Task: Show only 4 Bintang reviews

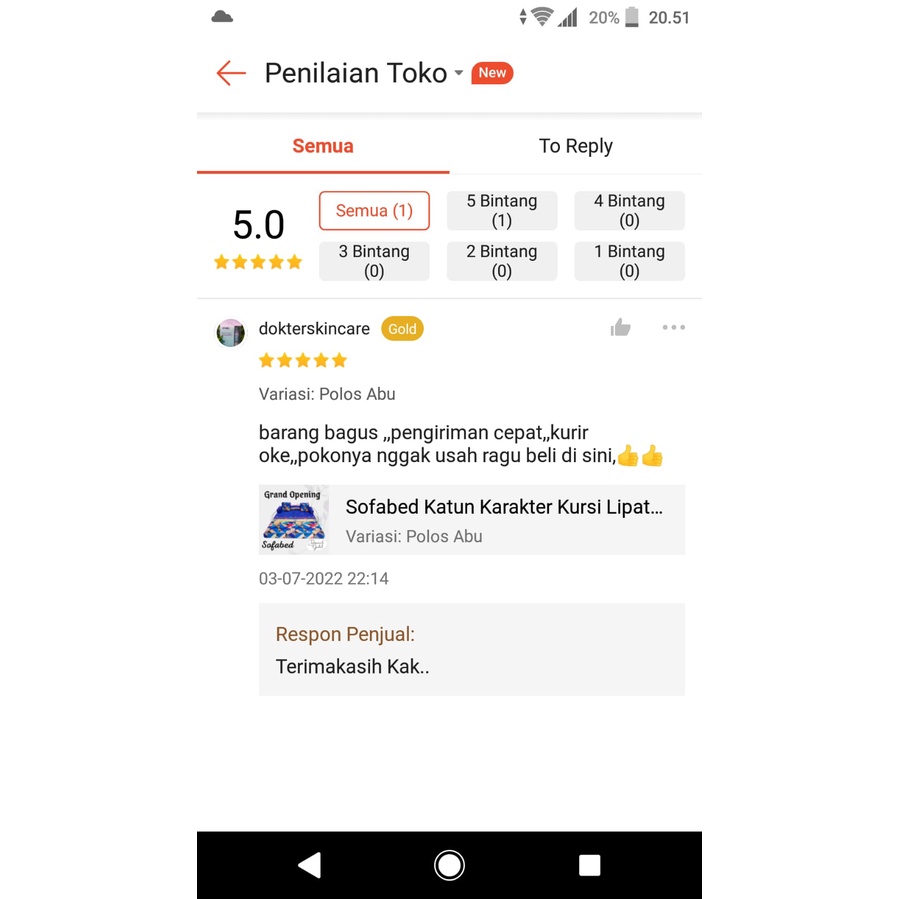Action: (x=629, y=211)
